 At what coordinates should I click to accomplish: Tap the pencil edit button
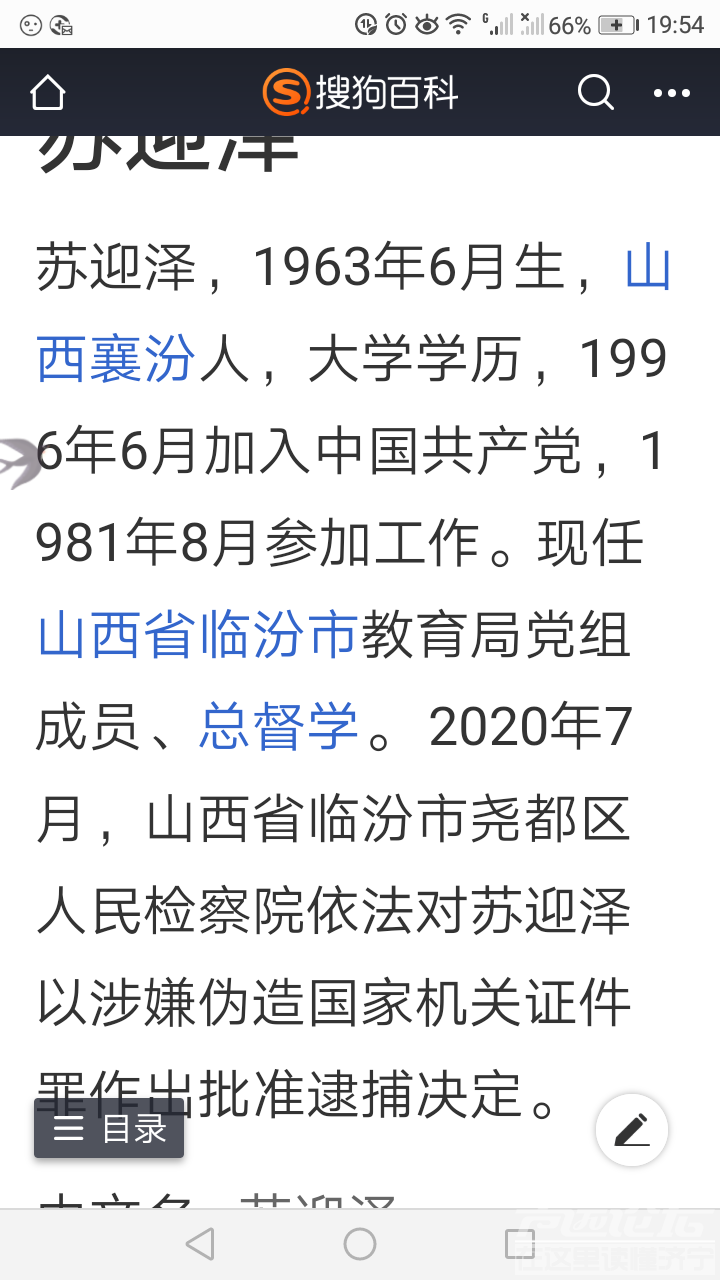(631, 1130)
